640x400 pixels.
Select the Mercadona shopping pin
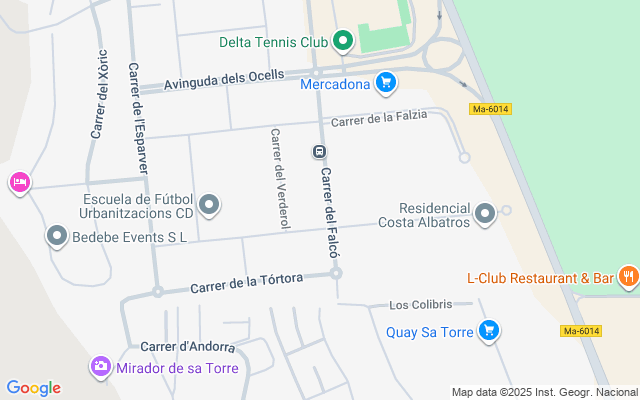coord(386,81)
